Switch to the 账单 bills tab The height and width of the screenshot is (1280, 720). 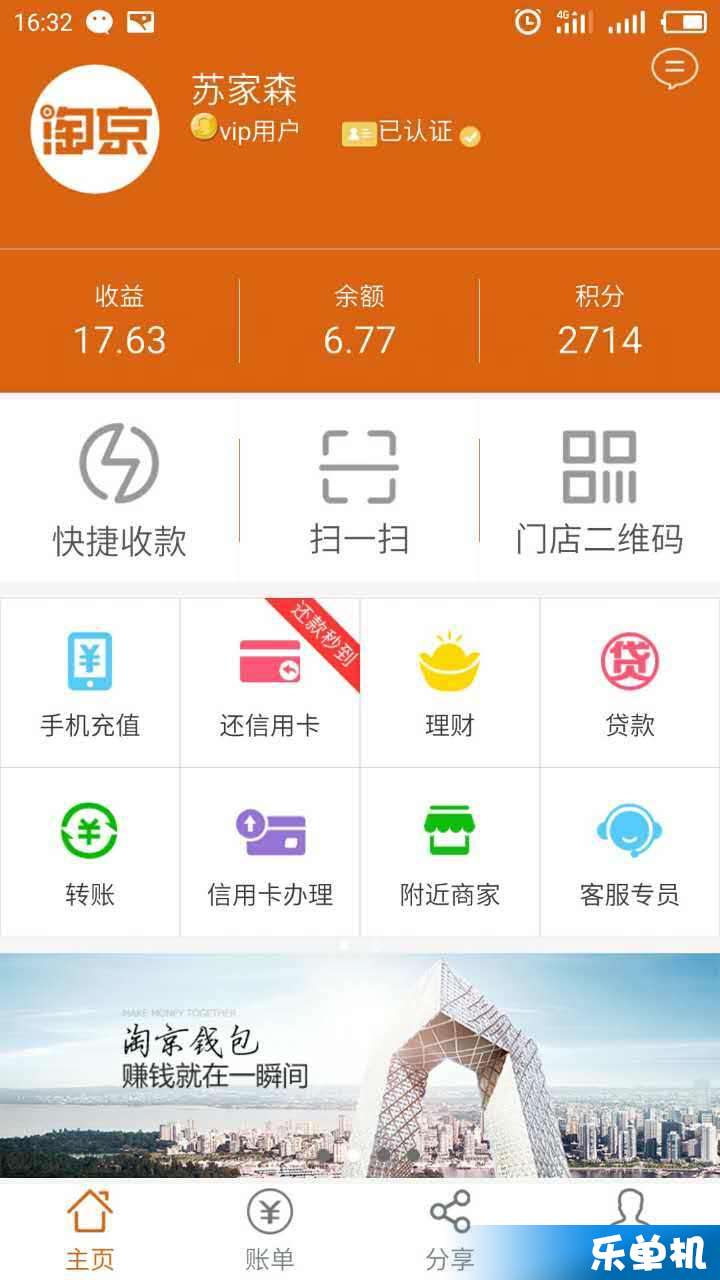(x=269, y=1230)
